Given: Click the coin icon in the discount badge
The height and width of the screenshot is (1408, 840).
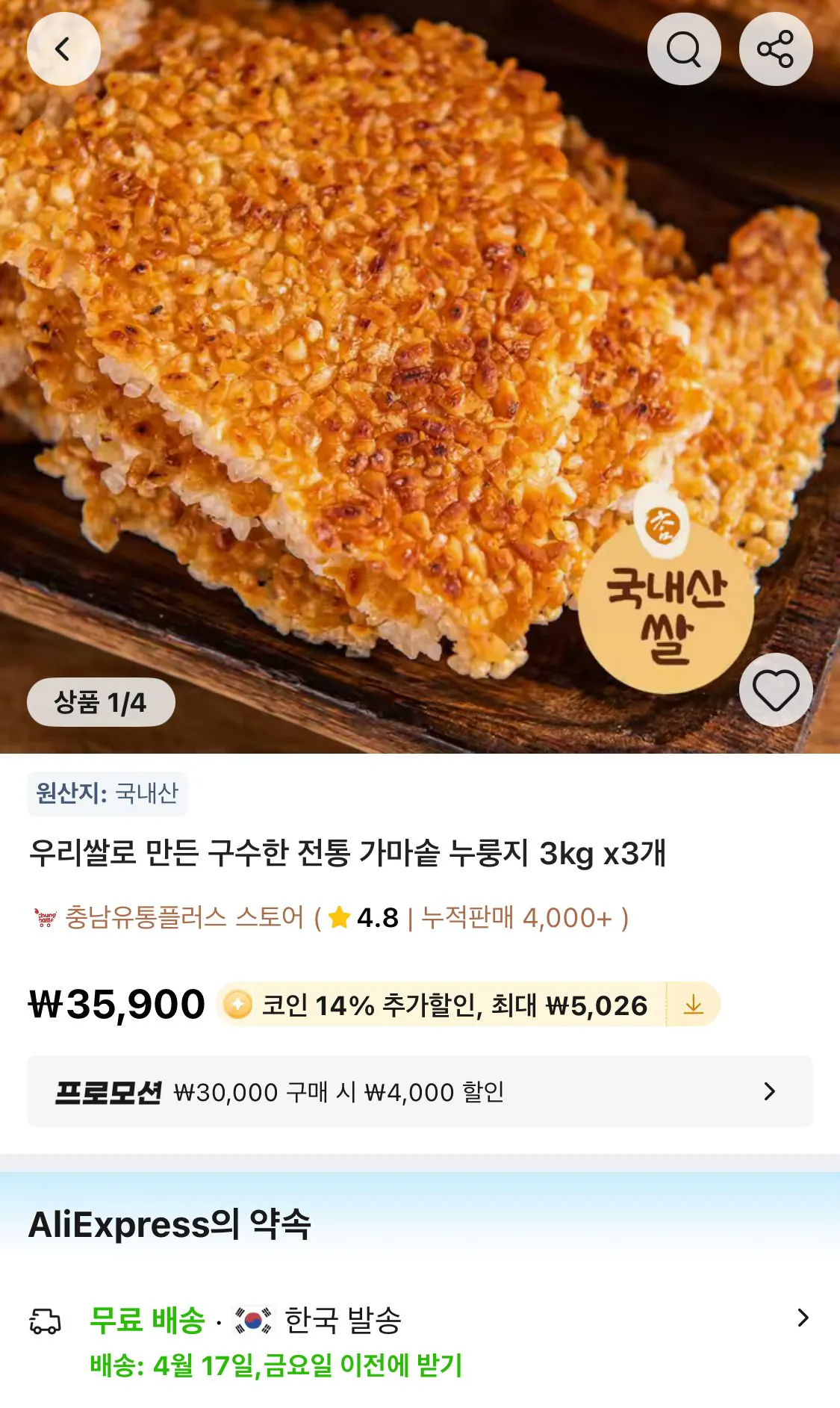Looking at the screenshot, I should click(237, 1005).
